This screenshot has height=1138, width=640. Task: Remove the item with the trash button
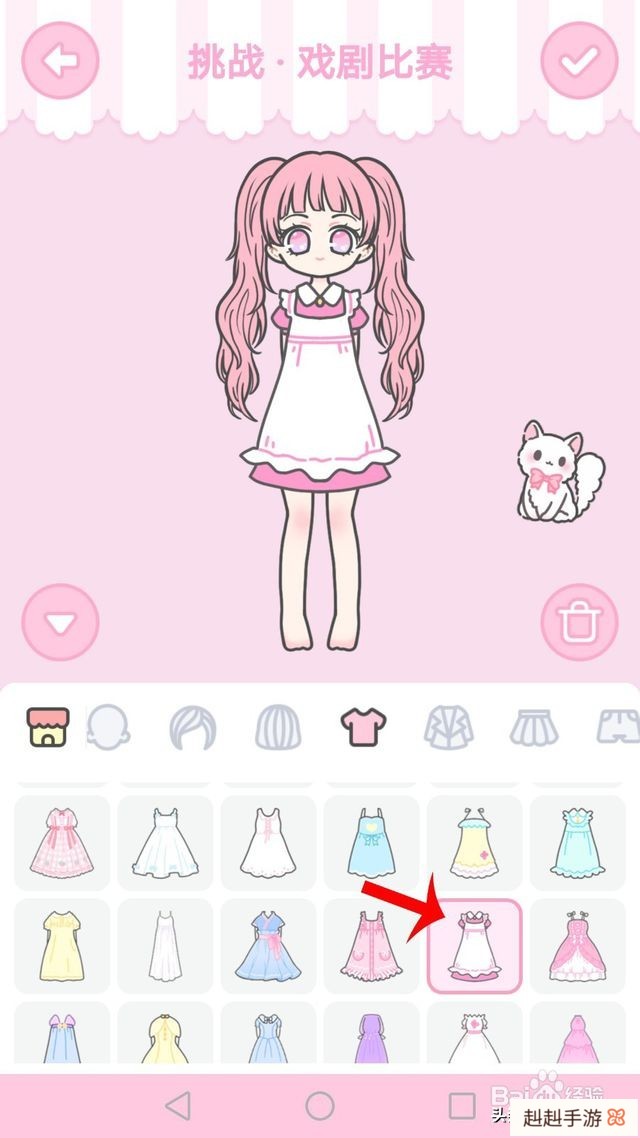(x=579, y=623)
